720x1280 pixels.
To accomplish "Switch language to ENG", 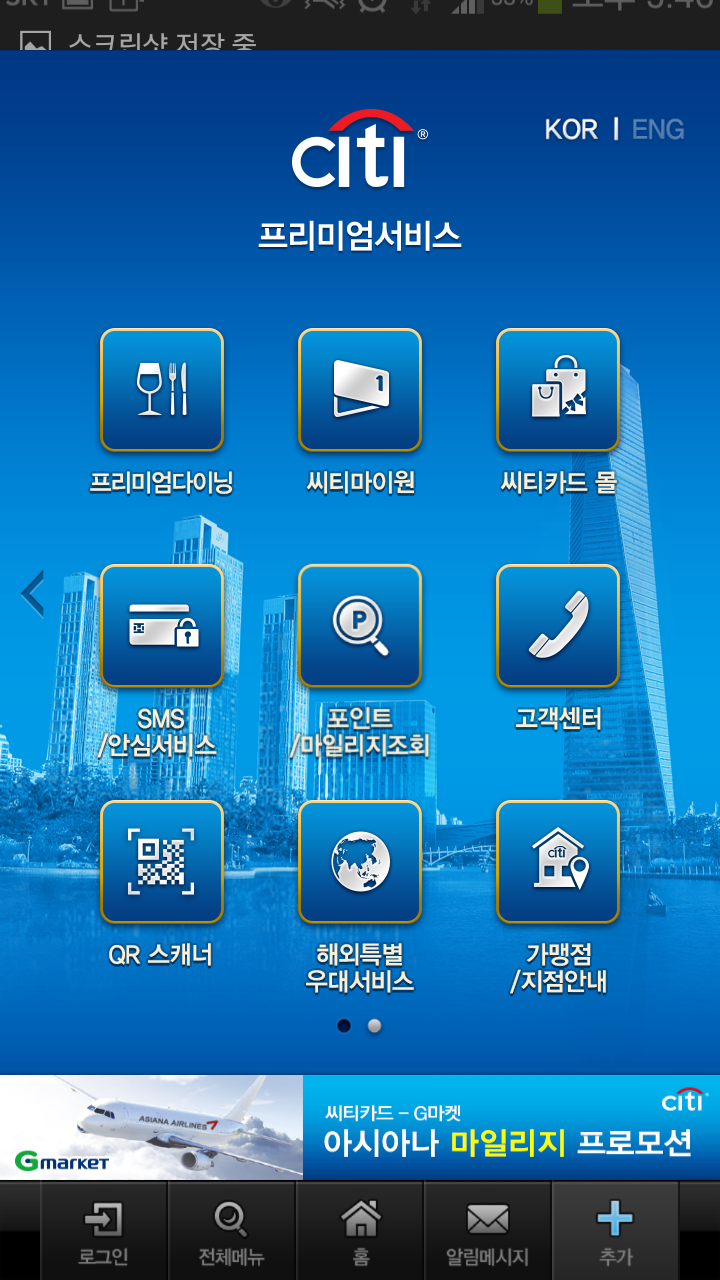I will [x=658, y=129].
